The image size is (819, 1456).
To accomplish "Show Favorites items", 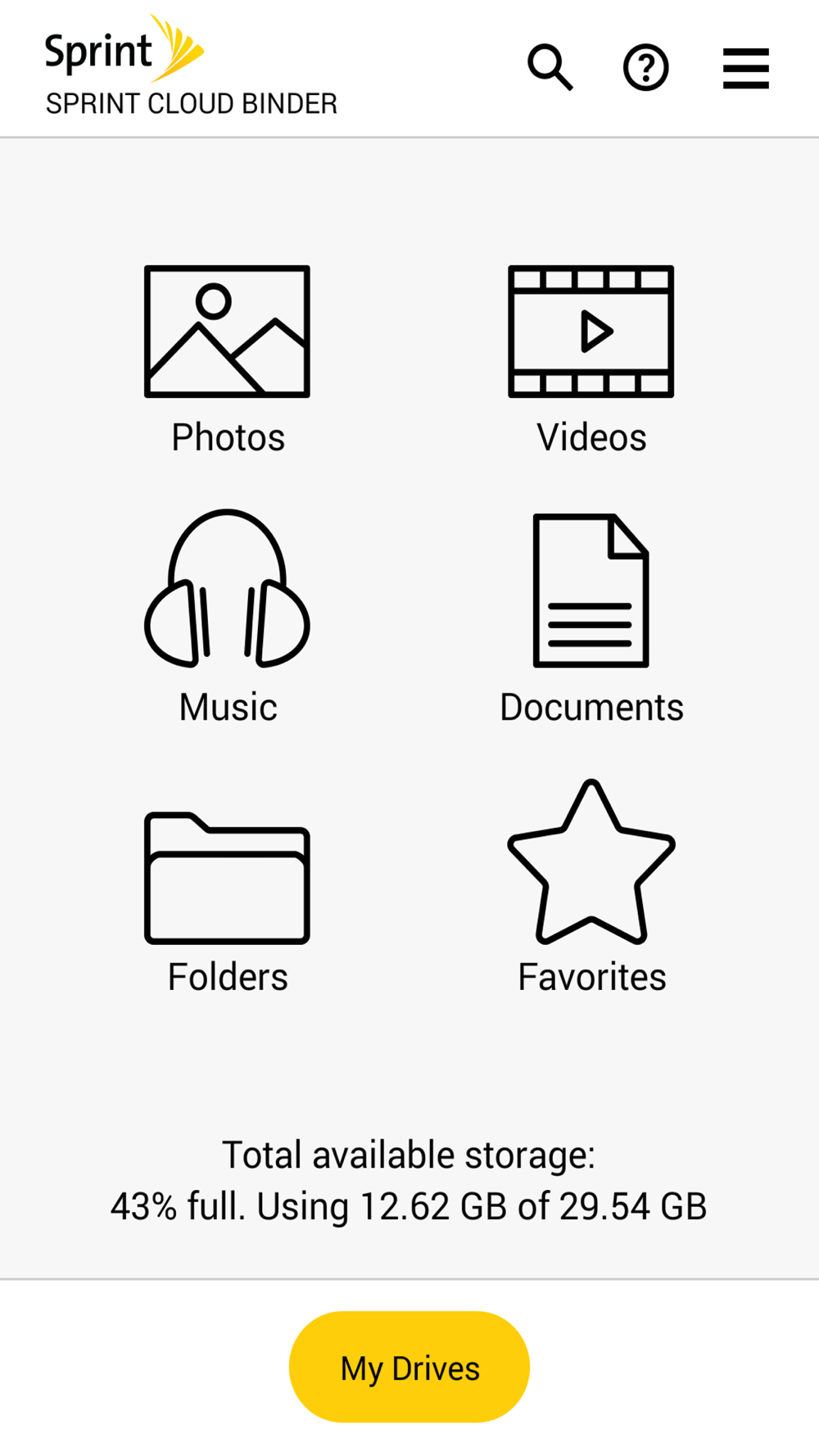I will 591,888.
